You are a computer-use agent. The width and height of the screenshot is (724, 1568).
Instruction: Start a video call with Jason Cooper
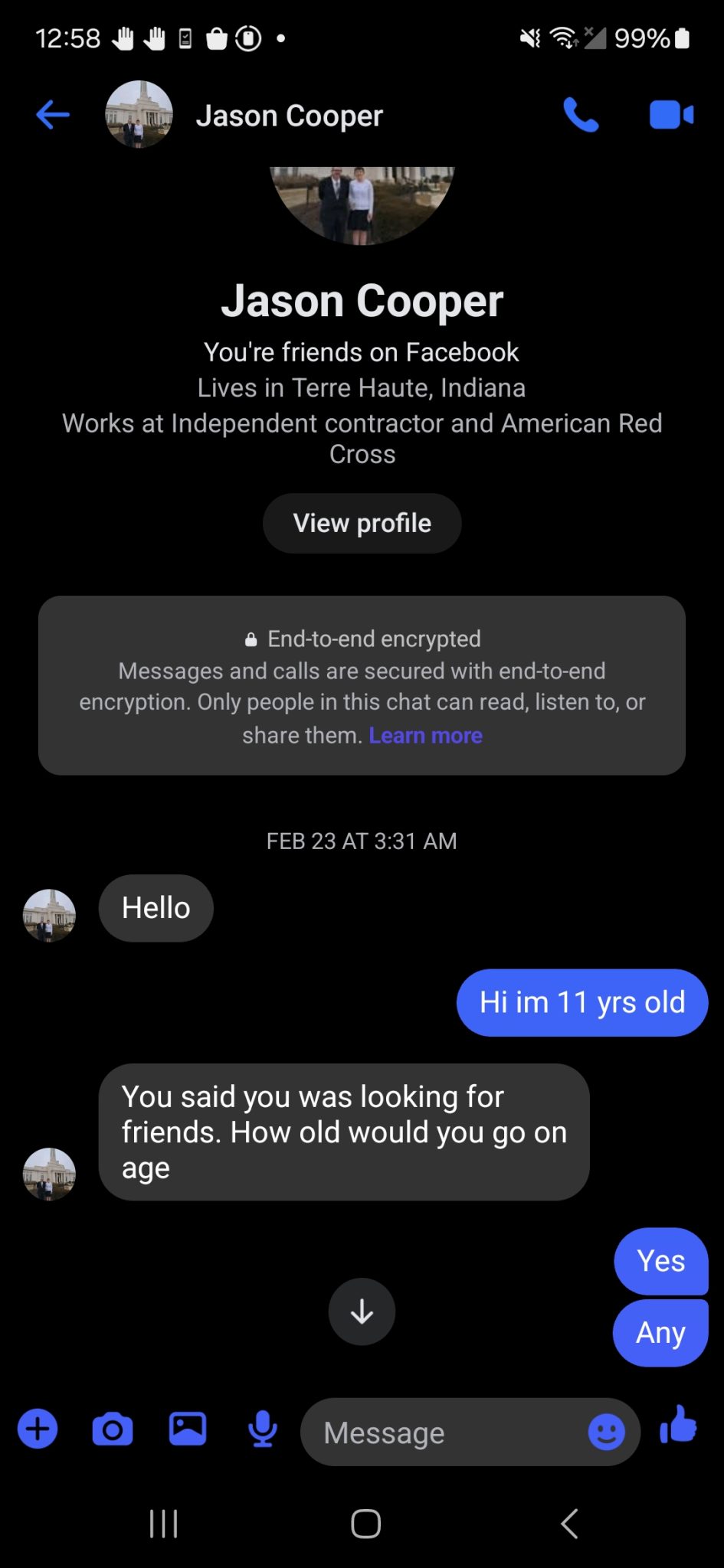pos(671,116)
